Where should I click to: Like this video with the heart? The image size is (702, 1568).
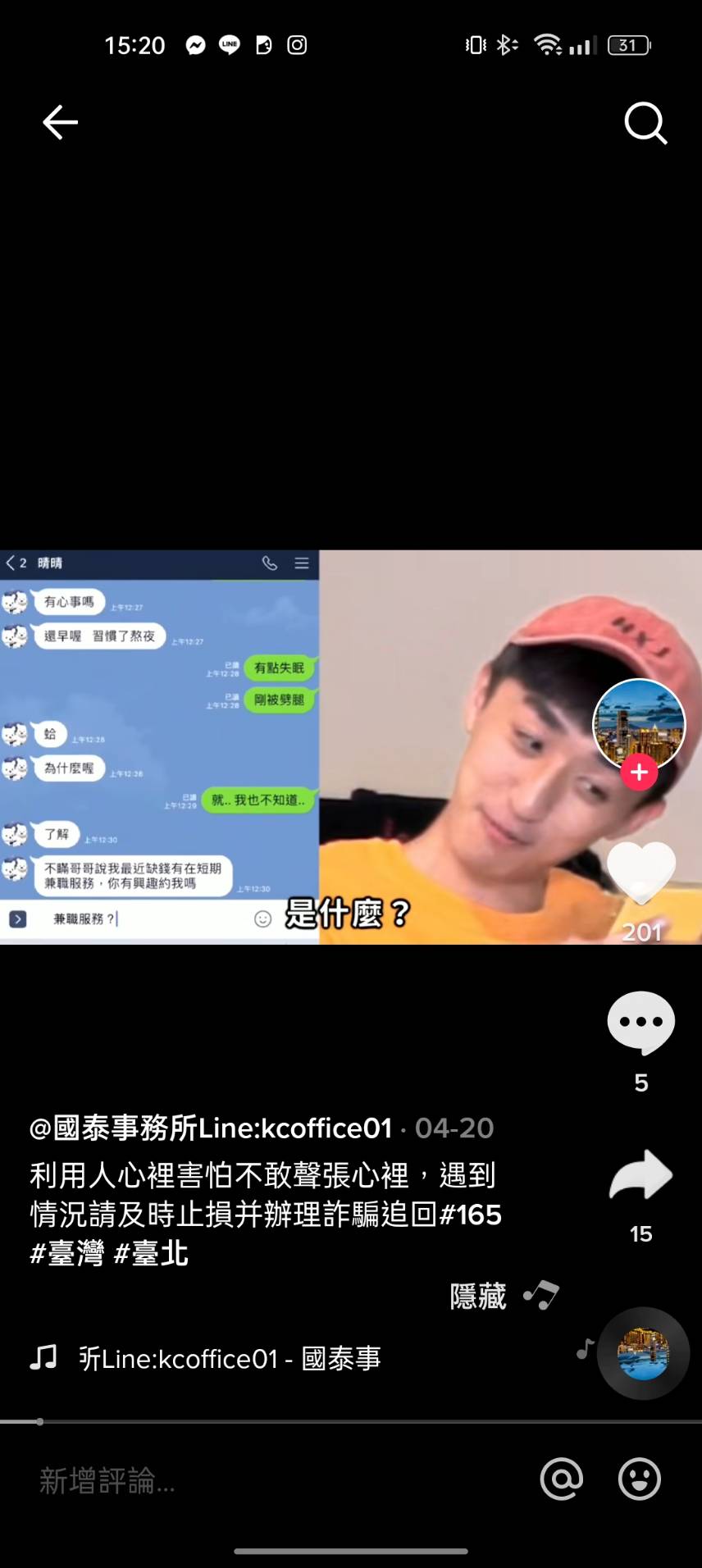coord(640,873)
